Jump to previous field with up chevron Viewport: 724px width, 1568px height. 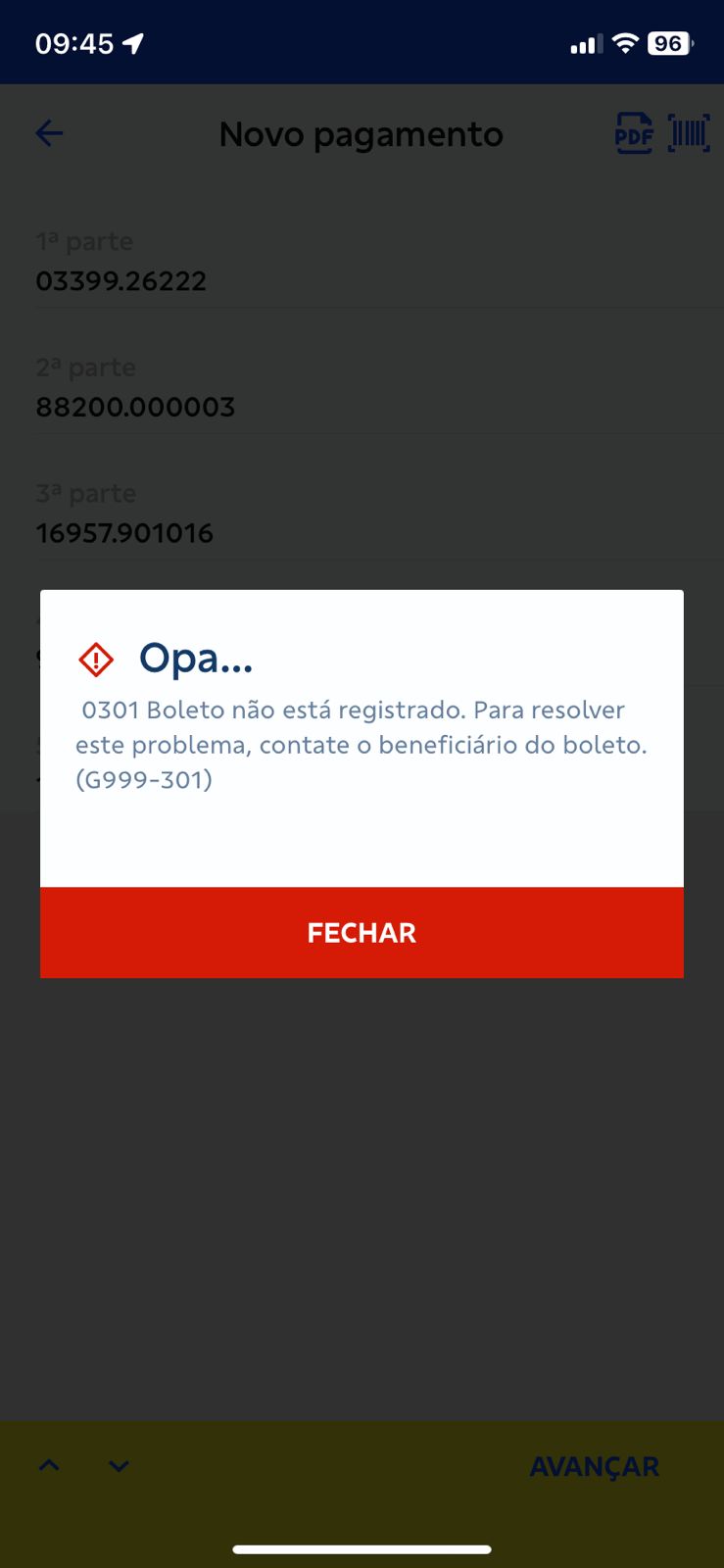(49, 1466)
